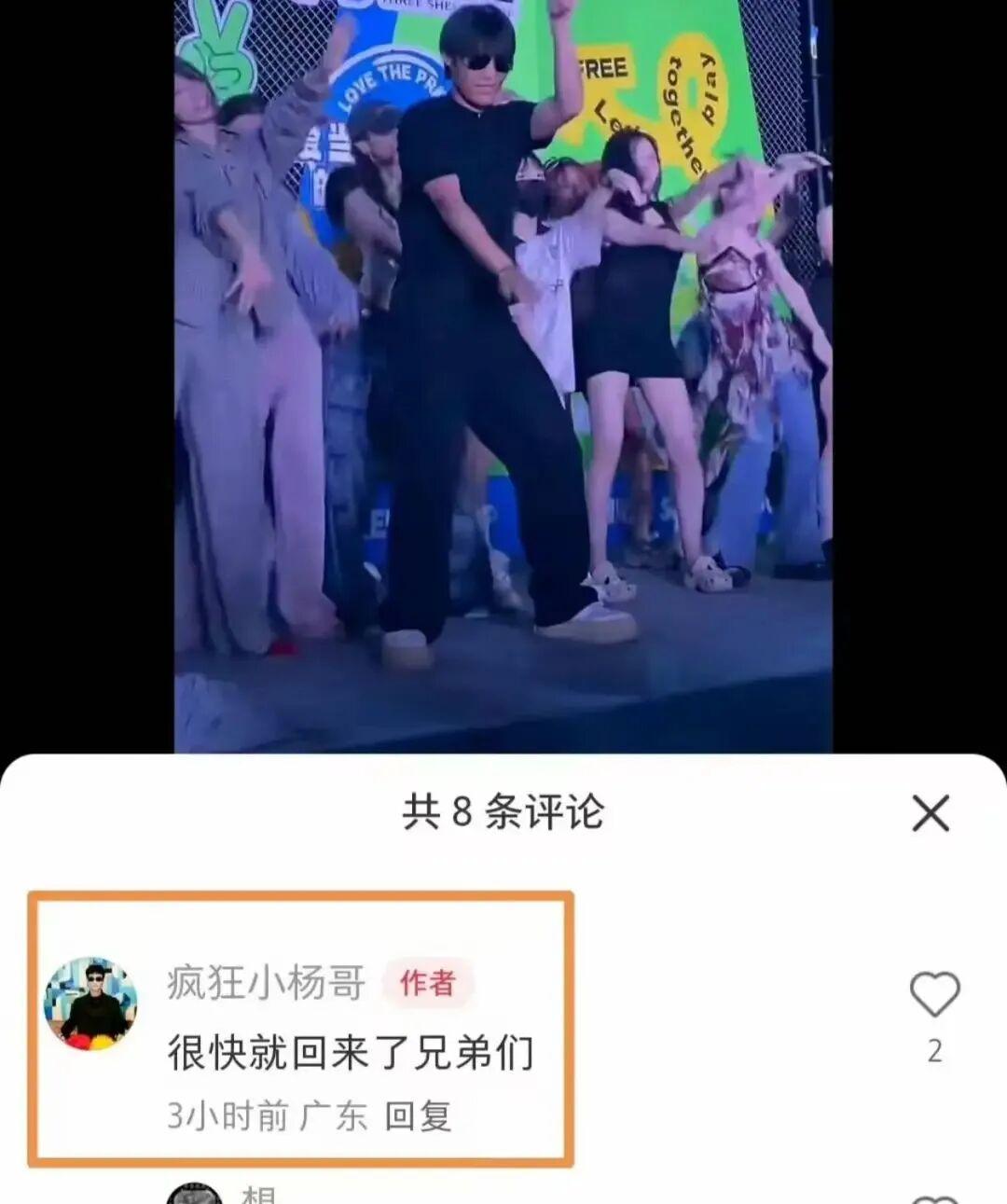This screenshot has width=1007, height=1204.
Task: Tap the username 疯狂小杨哥
Action: click(x=267, y=983)
